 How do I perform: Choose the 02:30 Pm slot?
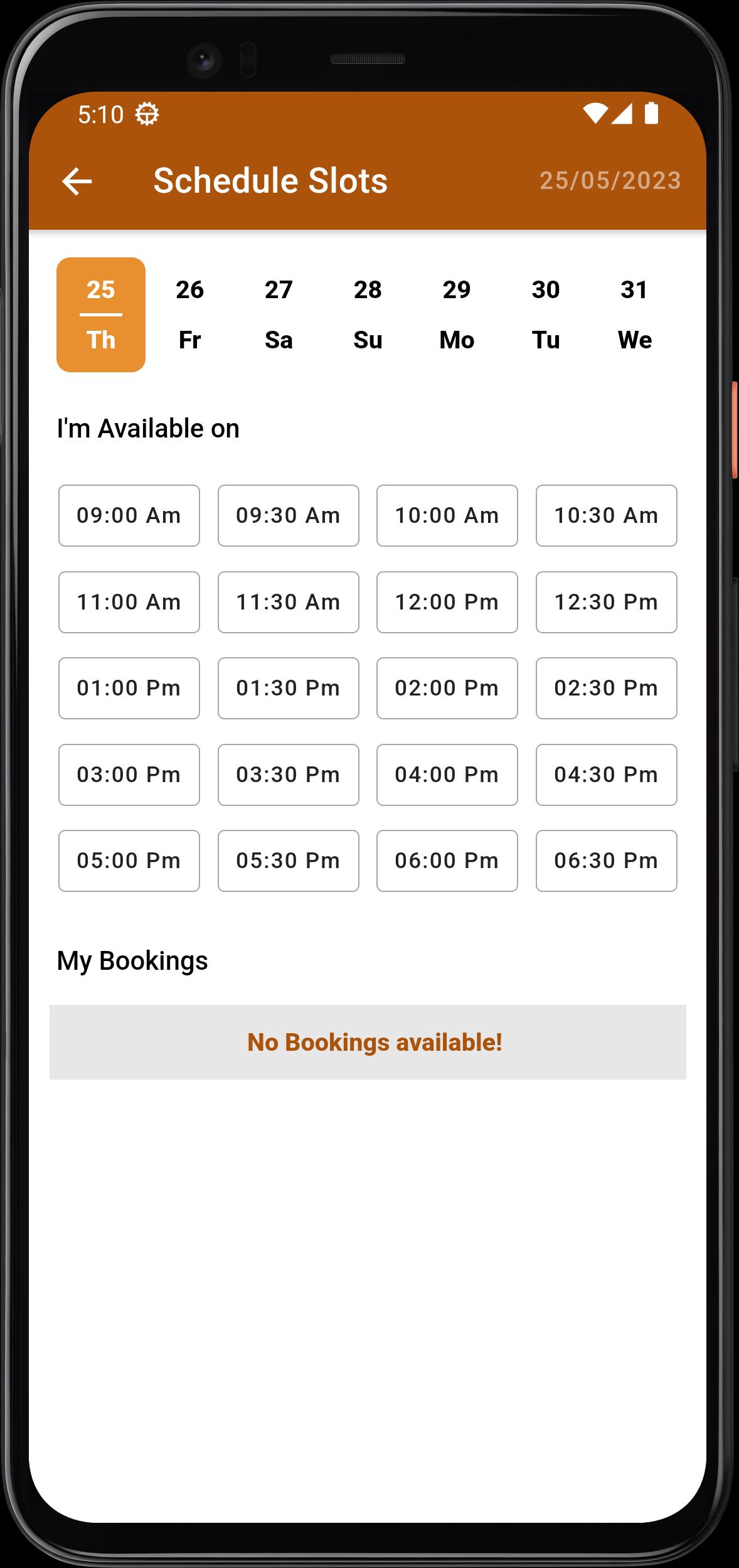click(607, 688)
